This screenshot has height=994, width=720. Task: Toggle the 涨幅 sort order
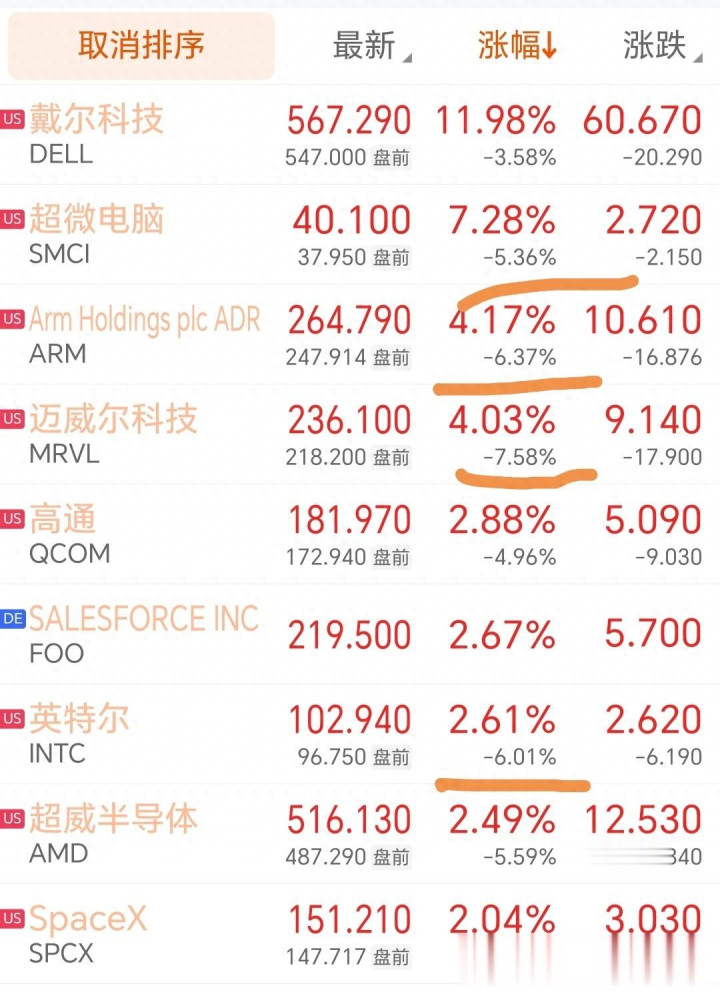point(517,46)
